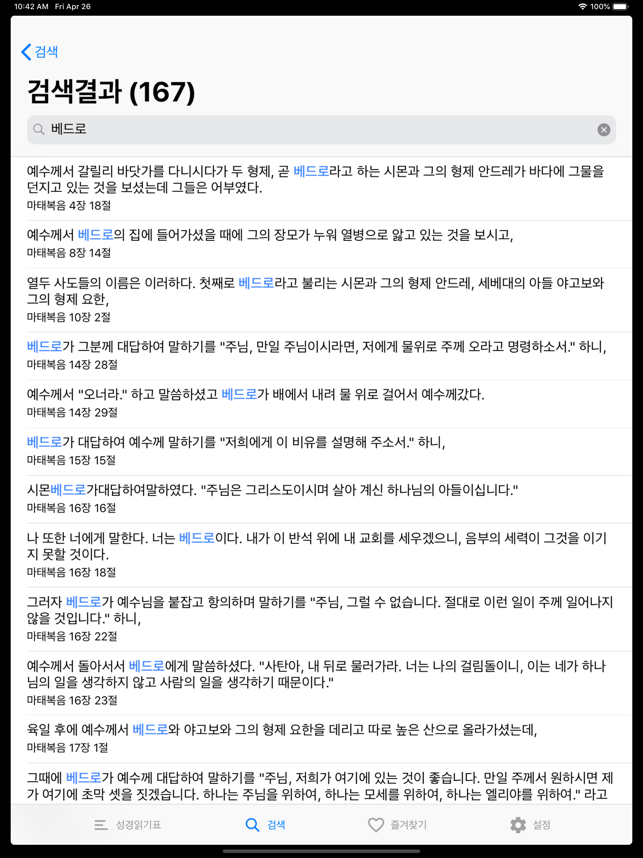643x858 pixels.
Task: Switch to the 즐겨찾기 tab
Action: pyautogui.click(x=397, y=825)
